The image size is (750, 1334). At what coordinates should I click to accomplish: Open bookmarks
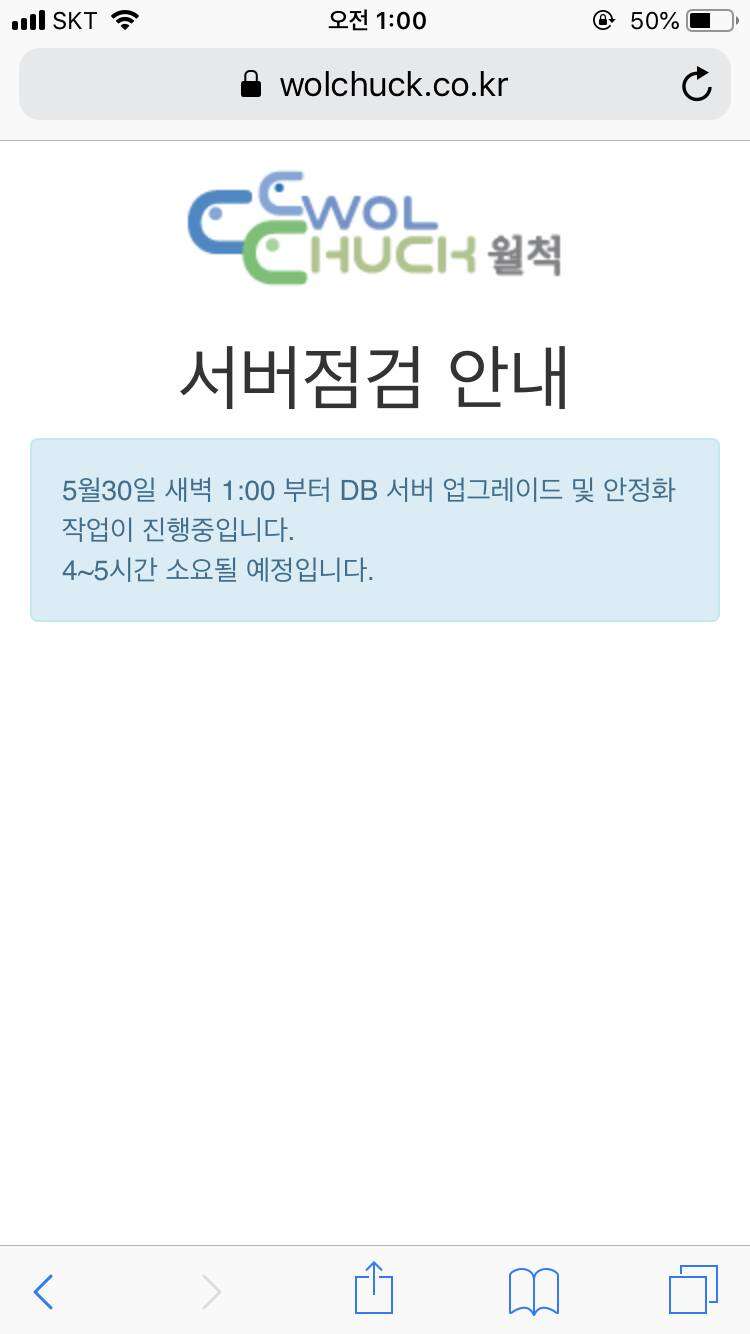click(534, 1292)
